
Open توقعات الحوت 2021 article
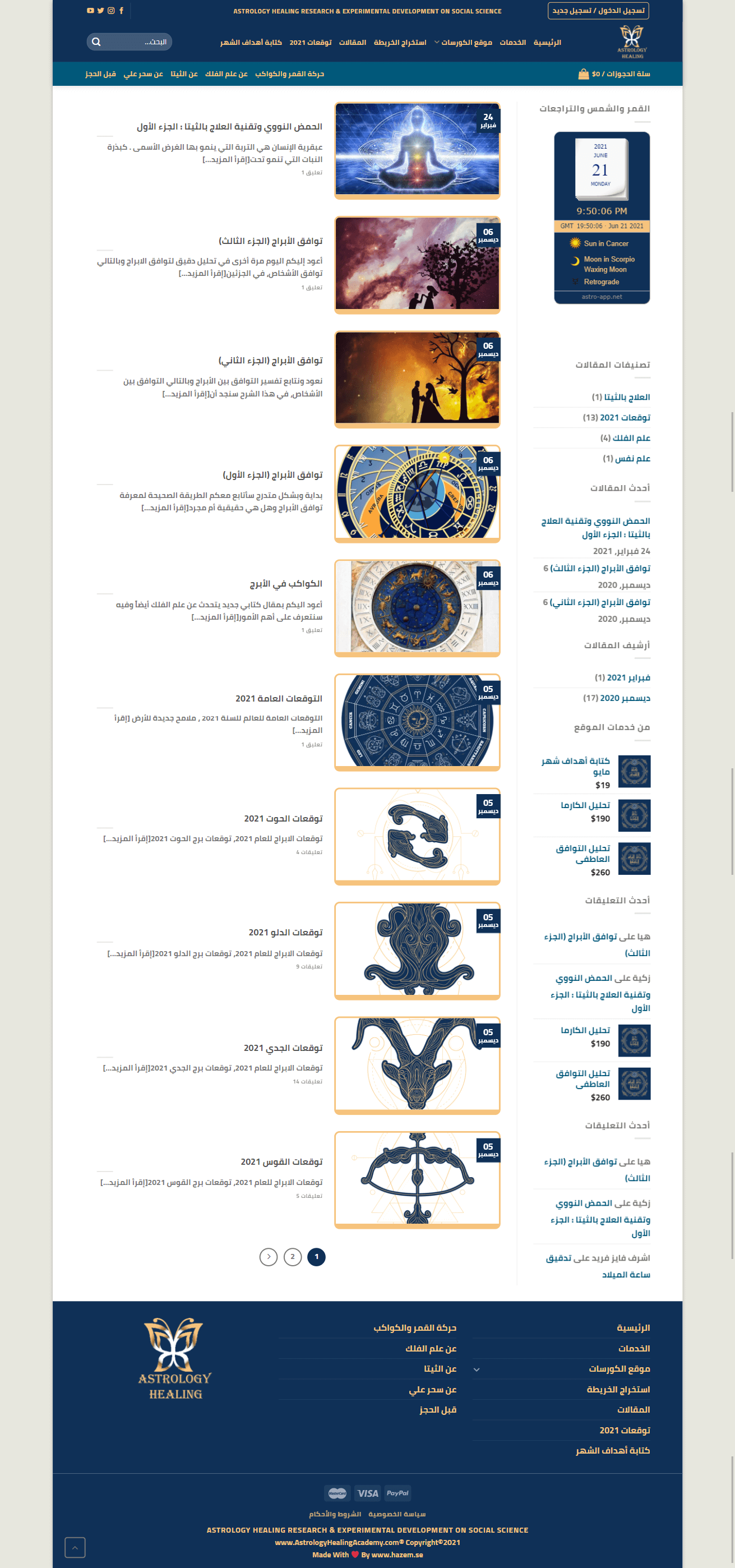tap(283, 818)
